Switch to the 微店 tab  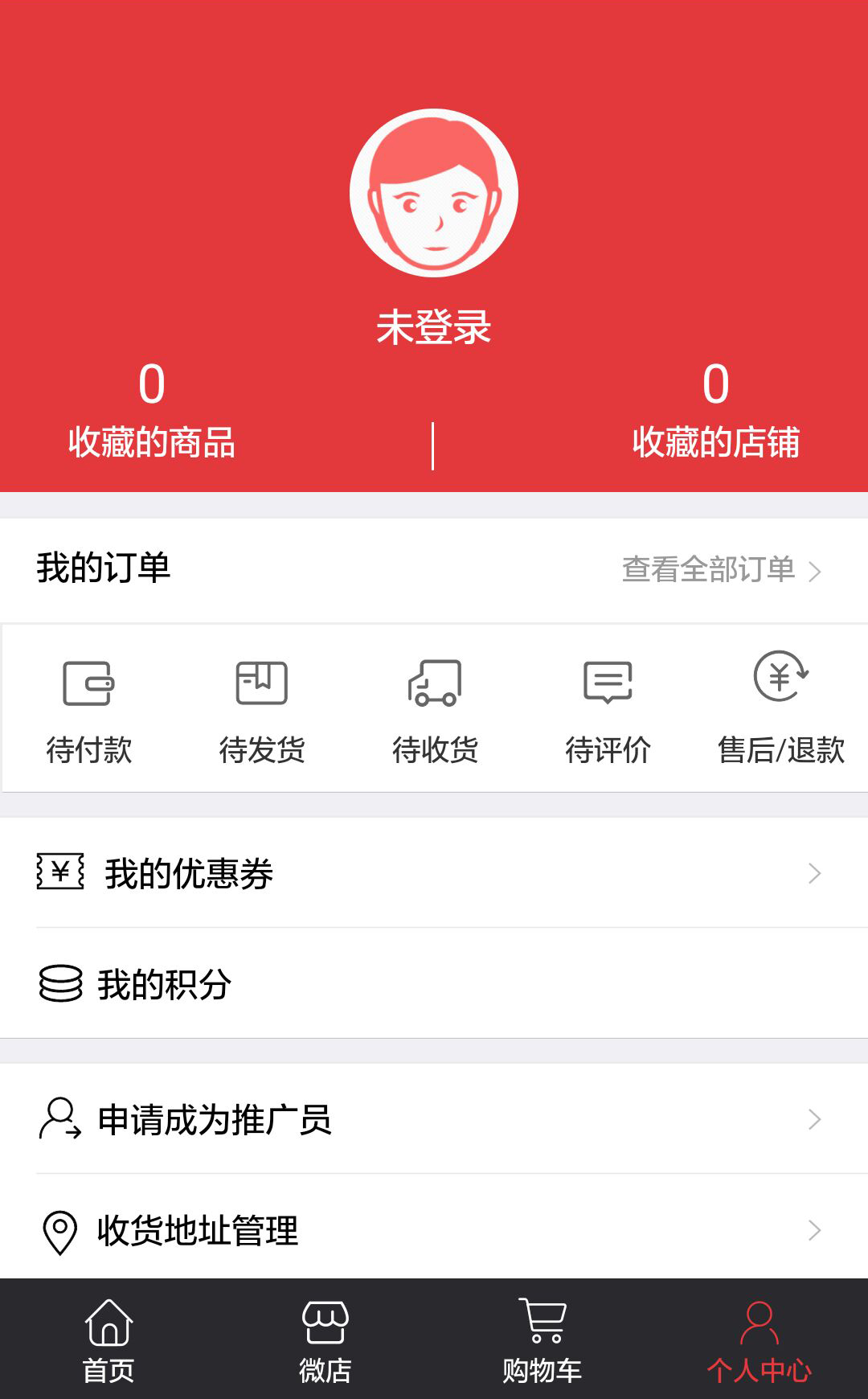pos(325,1340)
